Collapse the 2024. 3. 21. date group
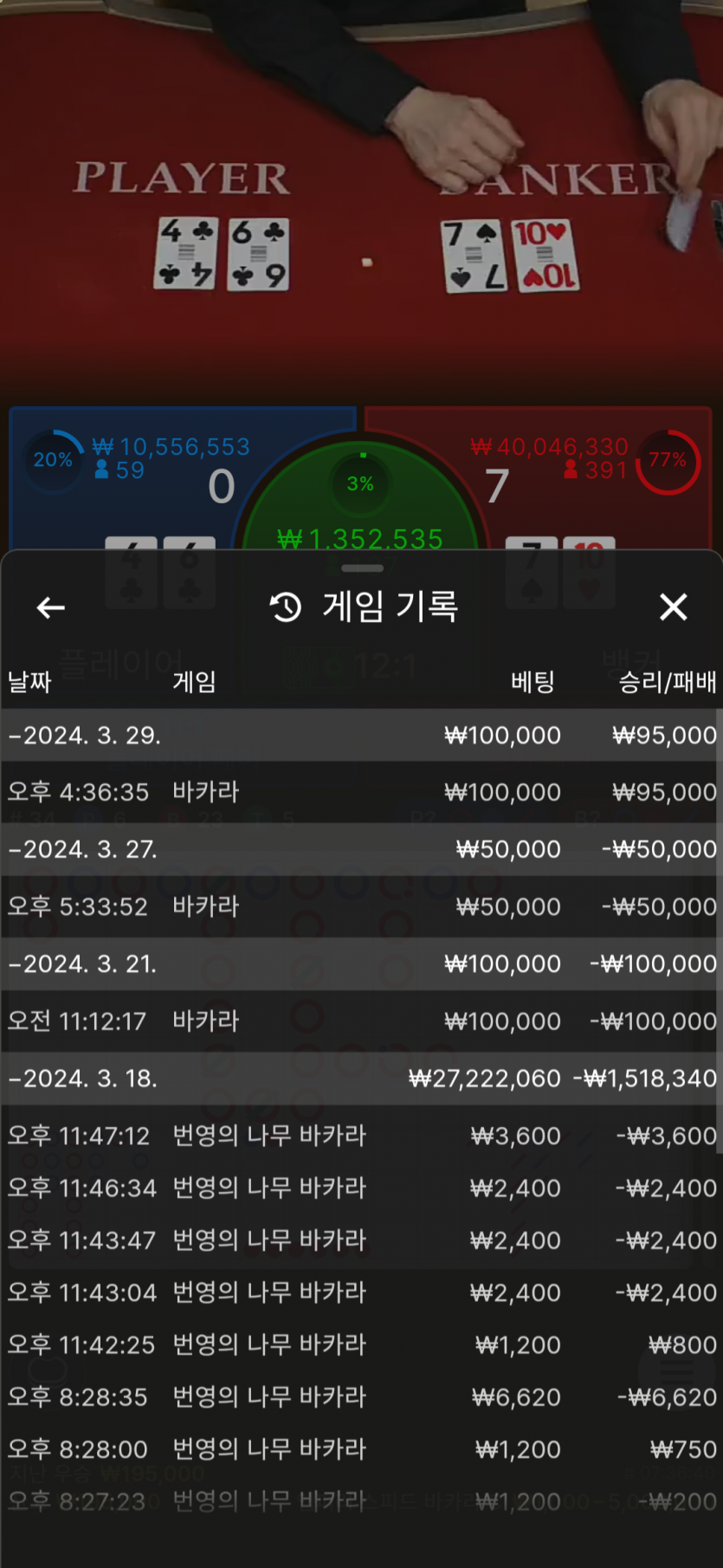 (83, 963)
